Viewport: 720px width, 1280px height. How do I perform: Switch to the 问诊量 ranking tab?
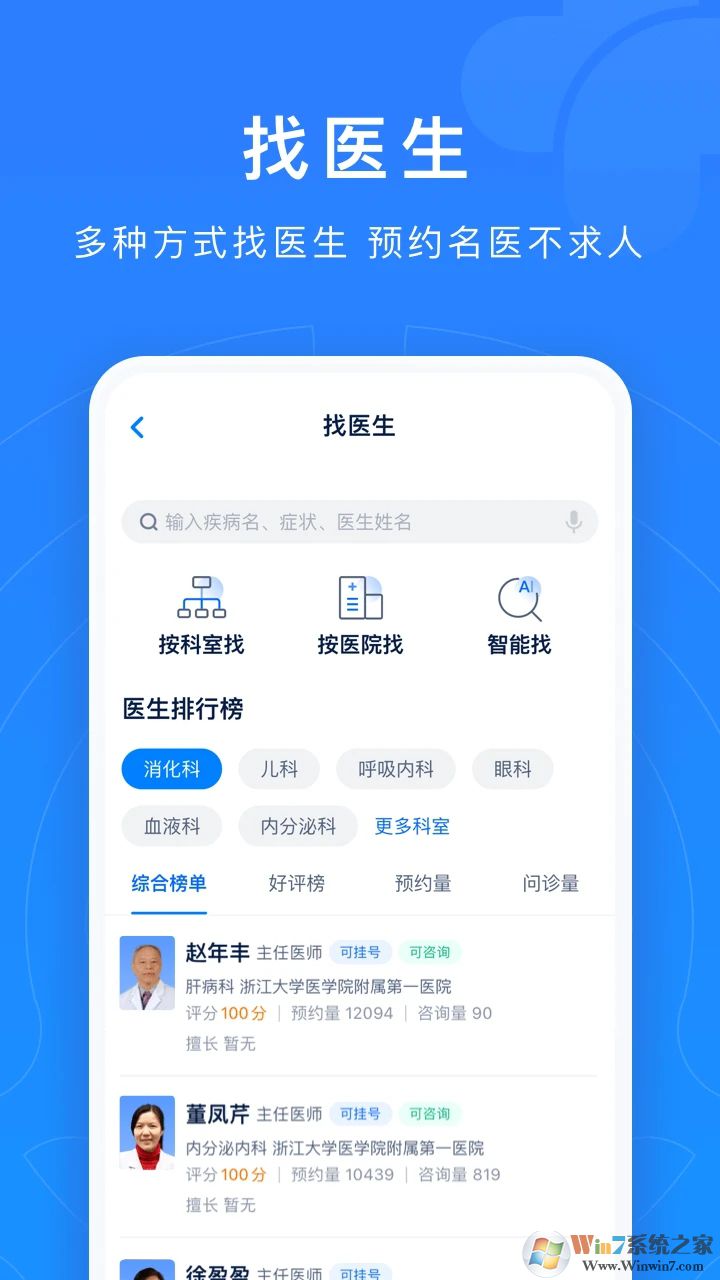pos(550,884)
